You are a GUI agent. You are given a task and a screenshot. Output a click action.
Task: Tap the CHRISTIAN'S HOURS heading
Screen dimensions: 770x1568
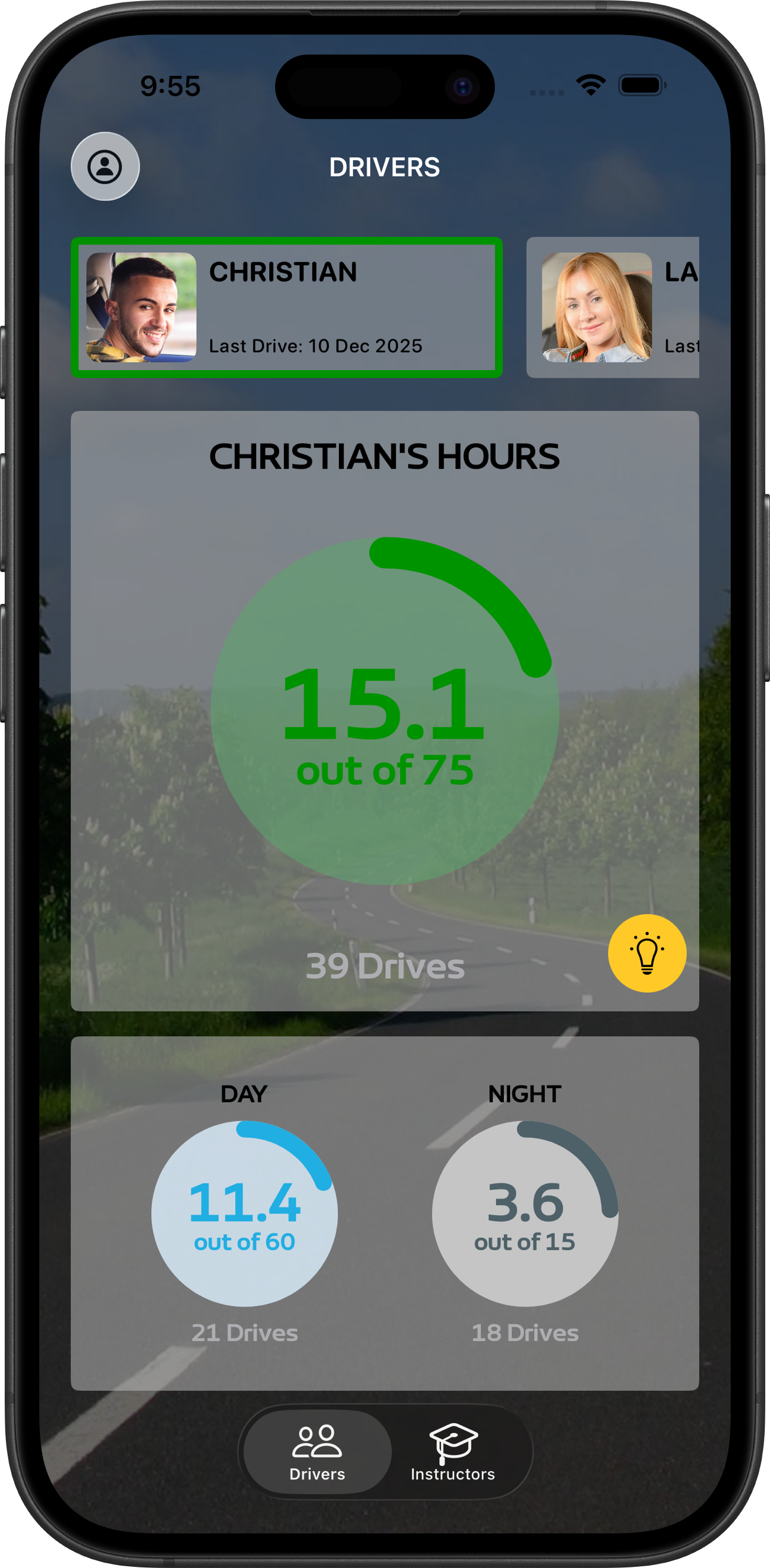click(x=384, y=457)
